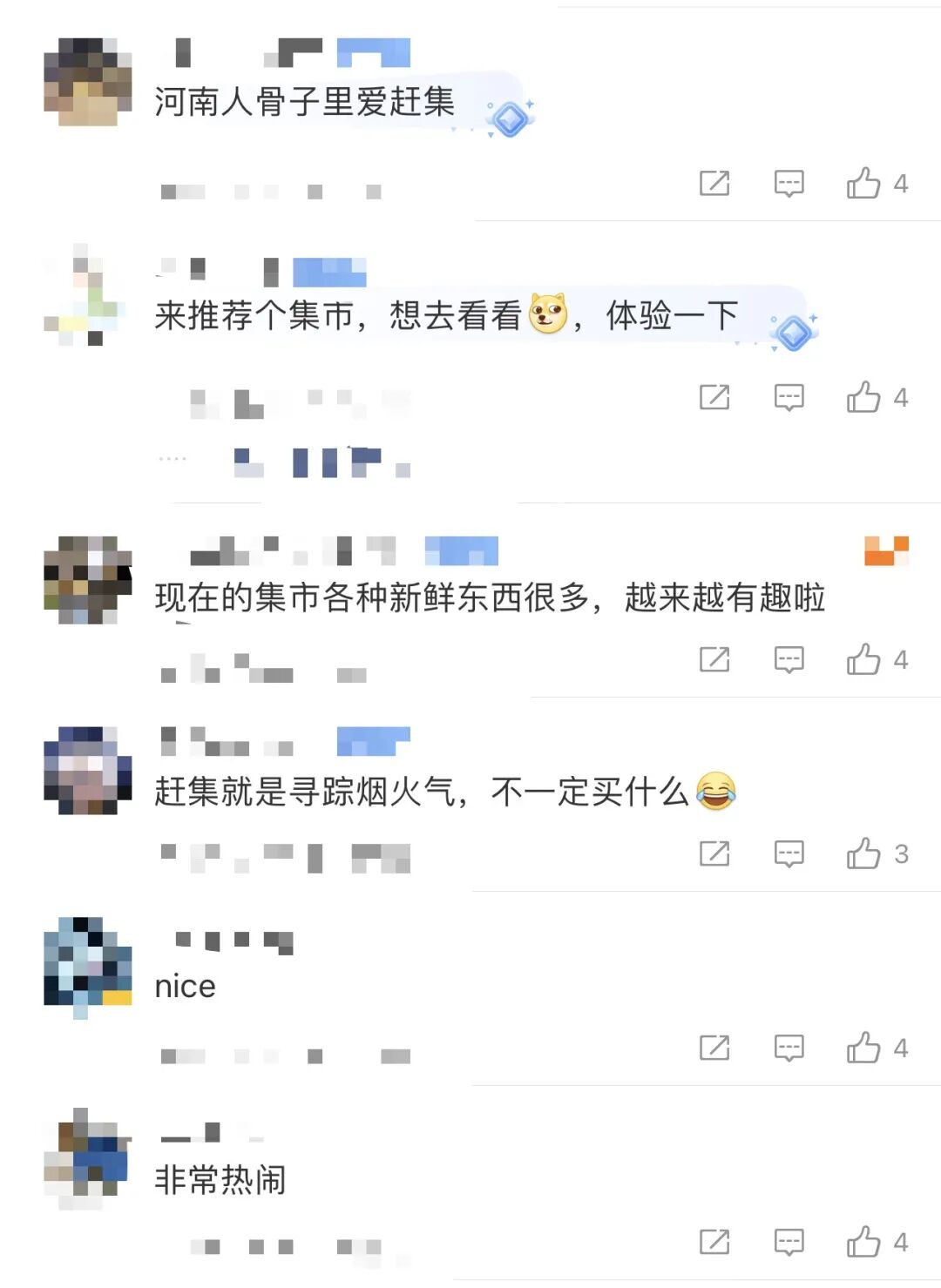Open avatar of the "非常热闹" commenter
The image size is (941, 1288).
pos(87,1157)
